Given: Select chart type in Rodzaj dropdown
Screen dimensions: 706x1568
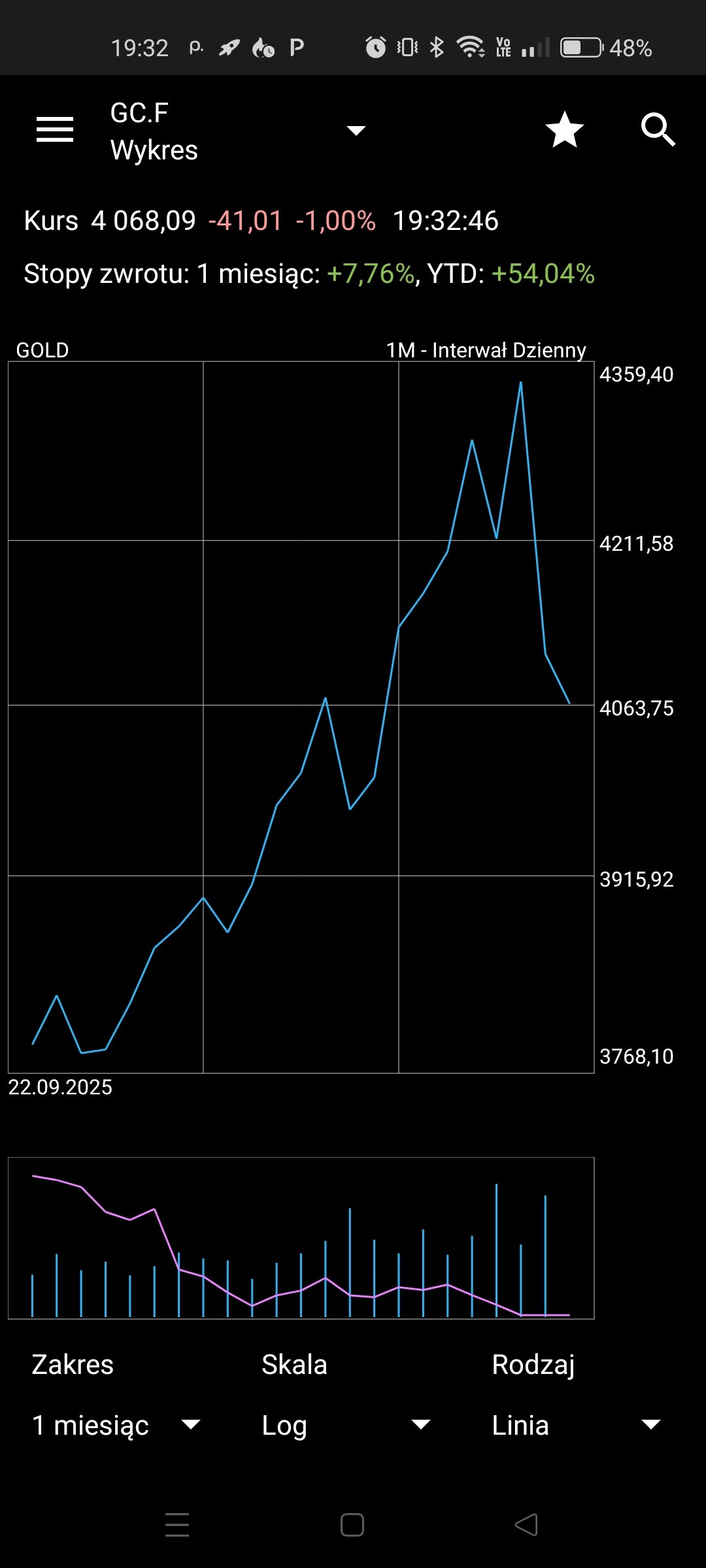Looking at the screenshot, I should [576, 1425].
